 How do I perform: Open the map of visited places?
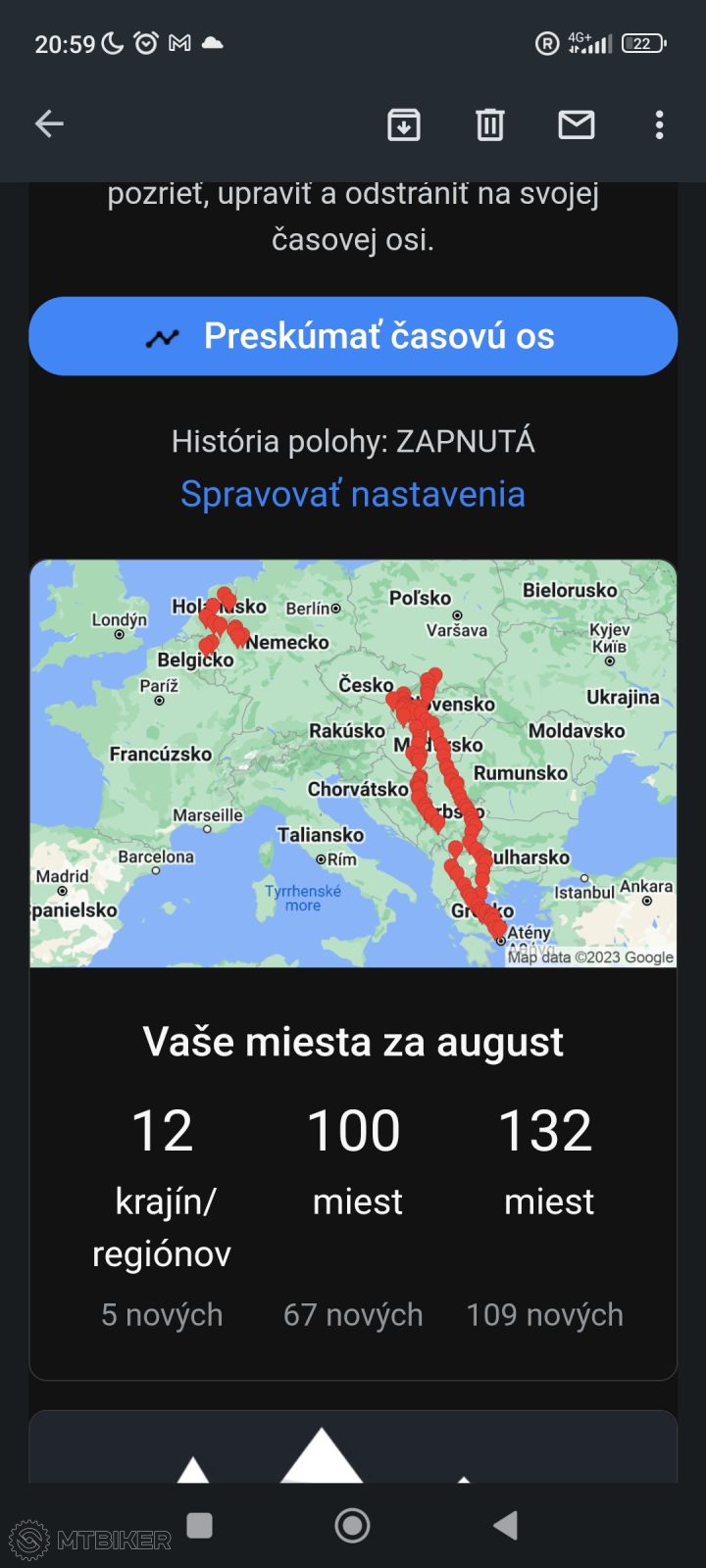click(353, 763)
